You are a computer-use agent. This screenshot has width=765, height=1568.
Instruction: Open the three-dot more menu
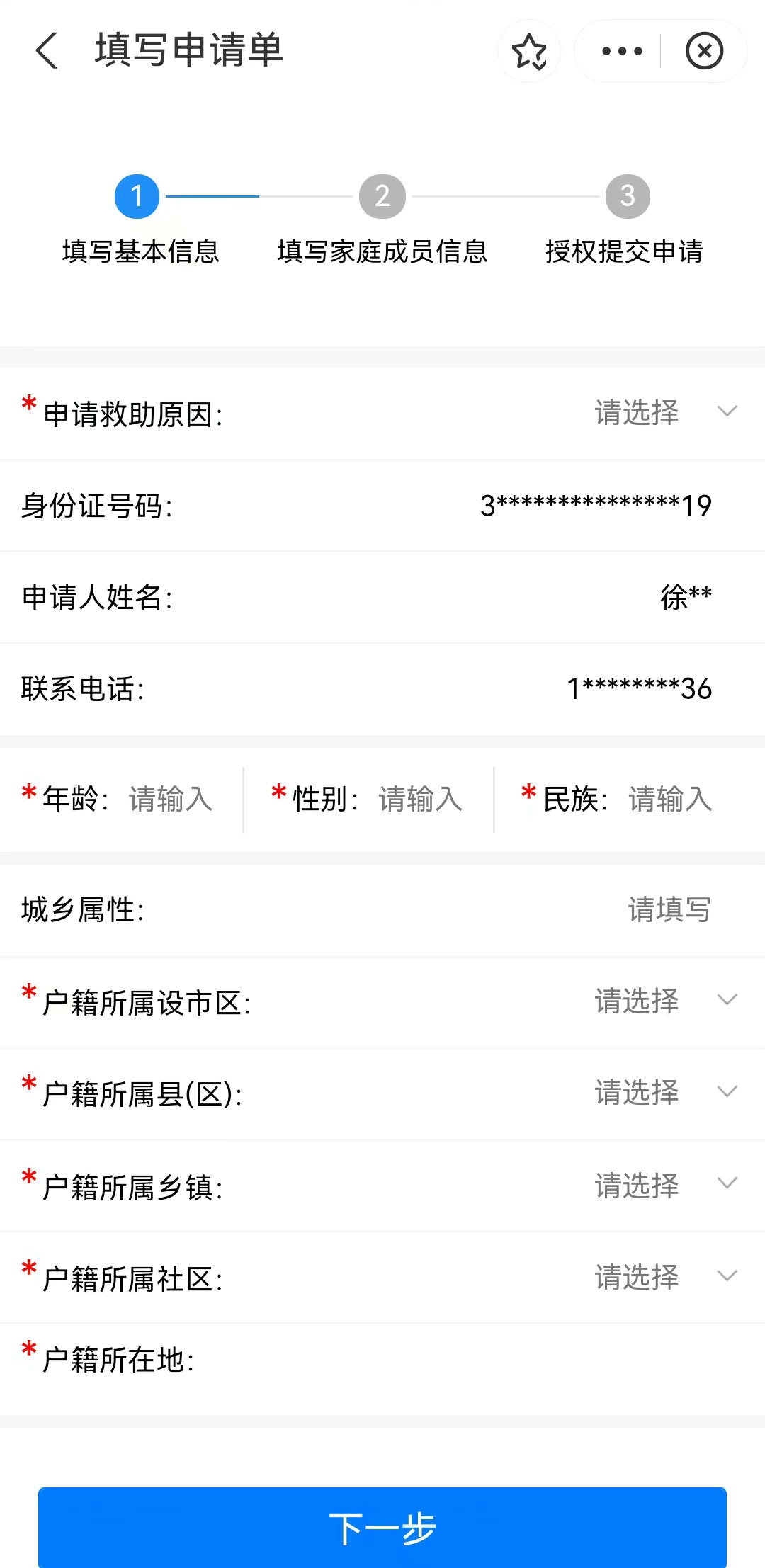tap(621, 52)
